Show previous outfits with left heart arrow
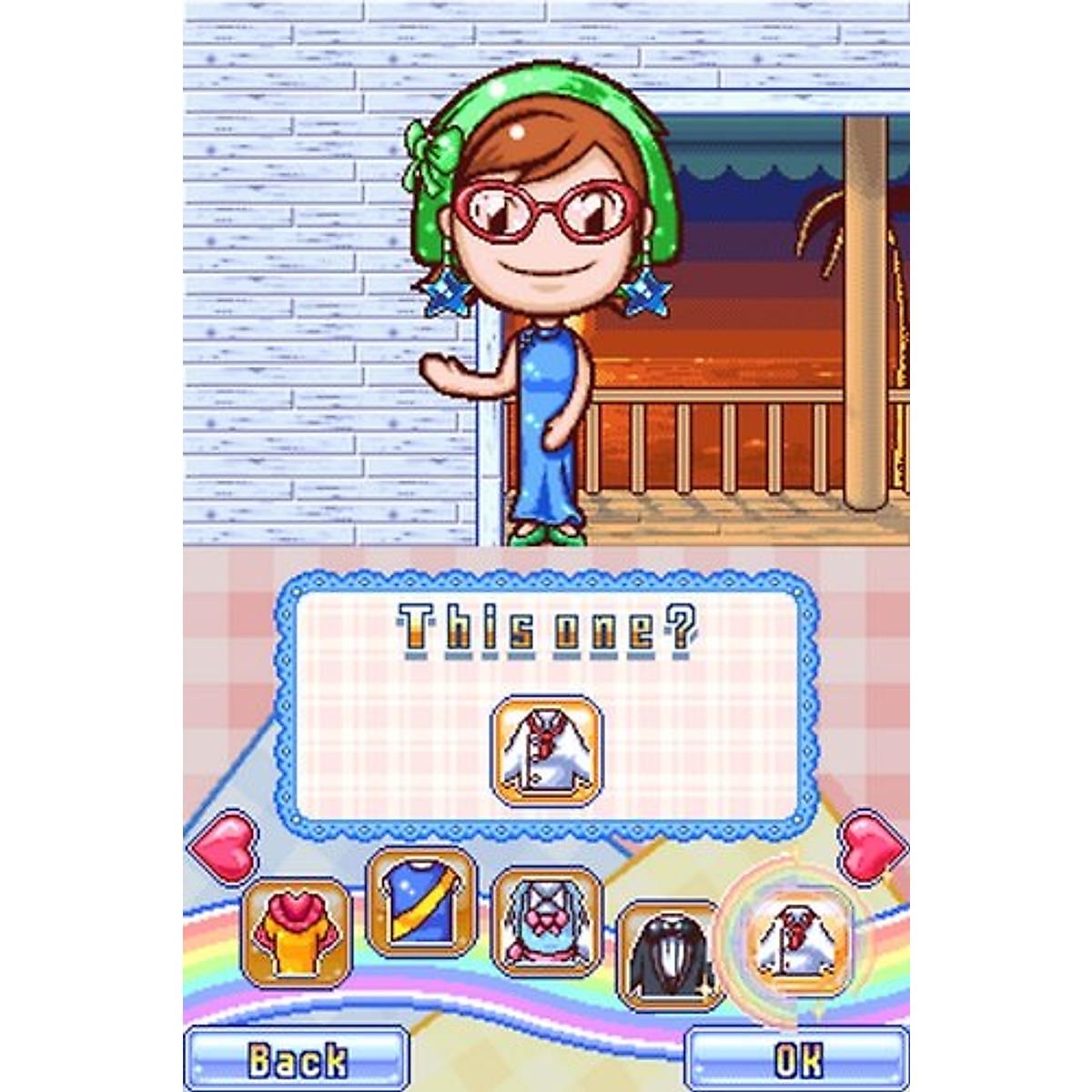The image size is (1092, 1092). click(x=224, y=848)
